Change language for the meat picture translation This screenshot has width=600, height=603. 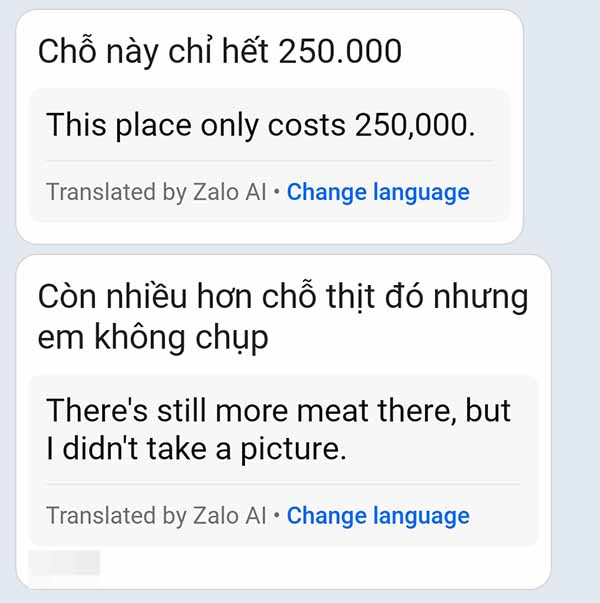(378, 516)
